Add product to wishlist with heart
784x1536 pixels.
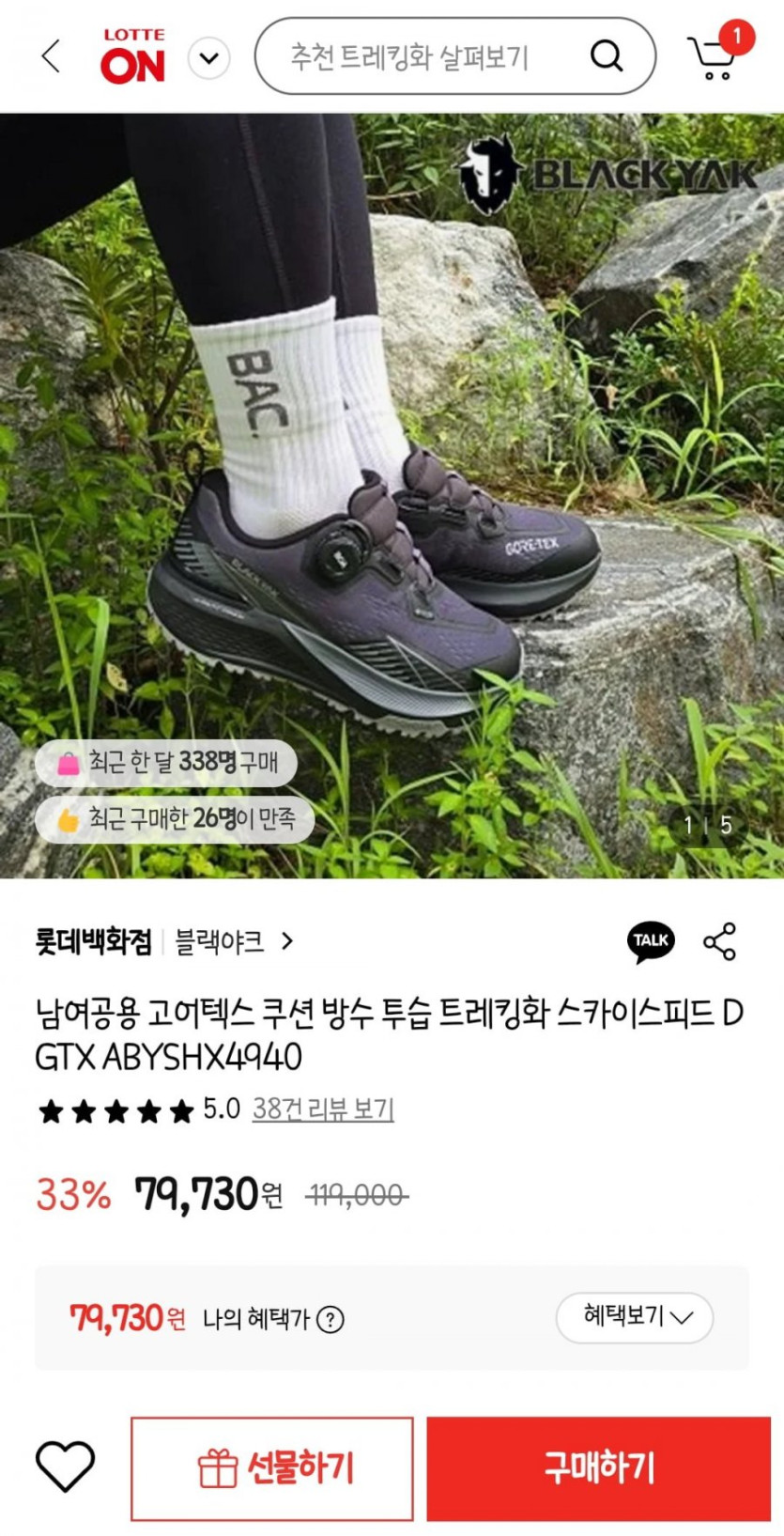pos(65,1466)
